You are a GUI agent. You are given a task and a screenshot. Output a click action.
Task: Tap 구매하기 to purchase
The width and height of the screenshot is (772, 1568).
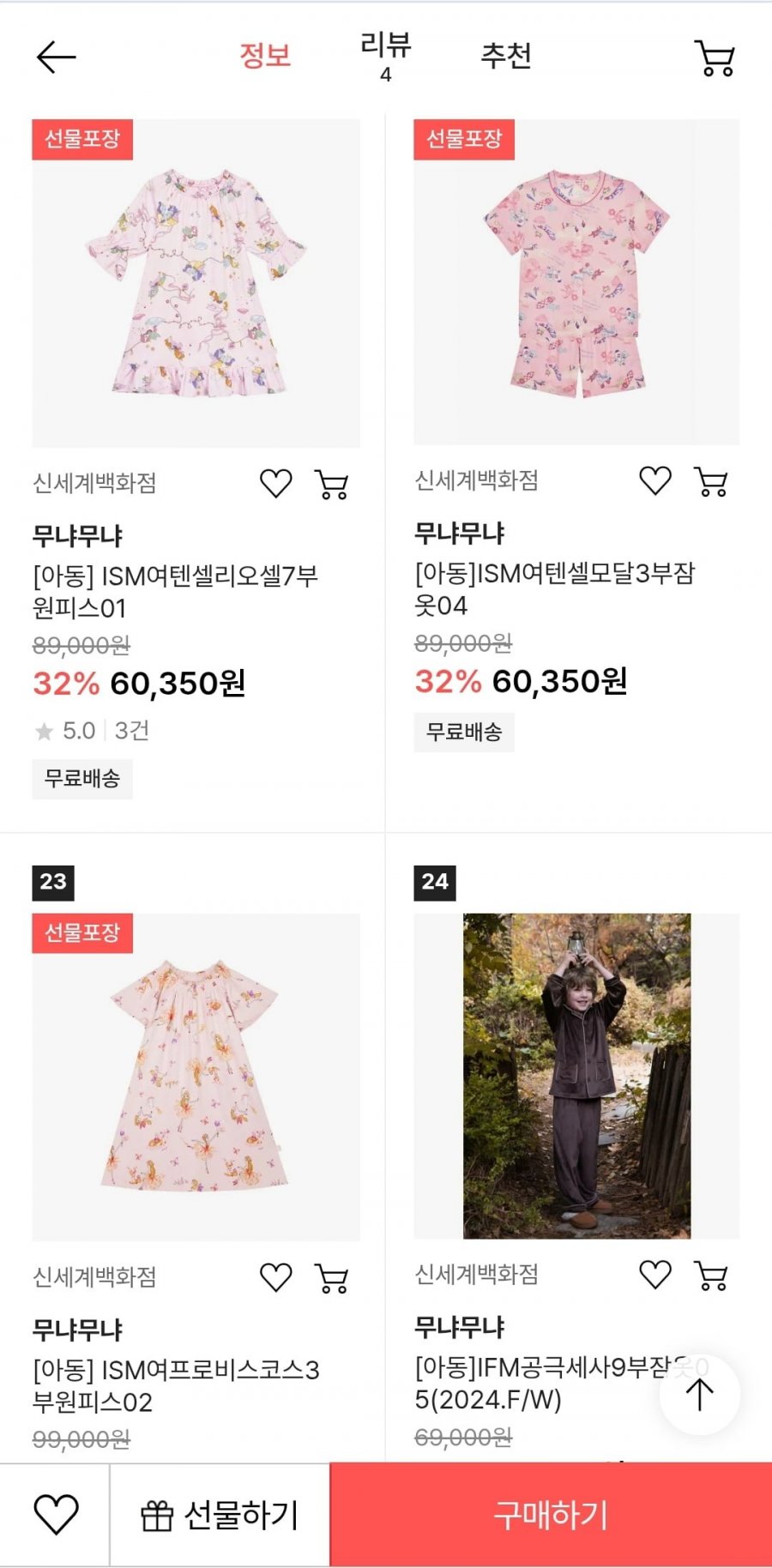(551, 1515)
